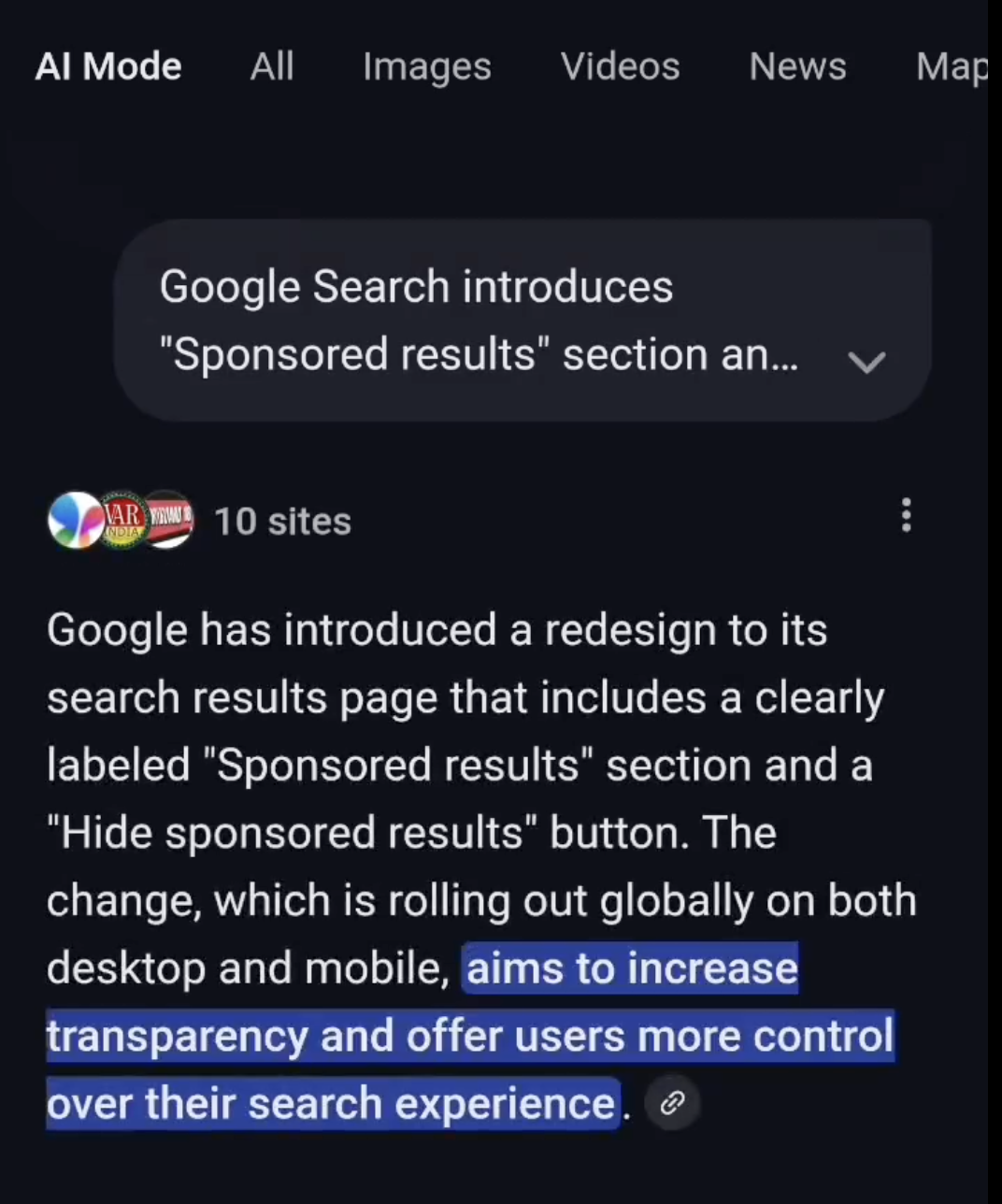The image size is (1002, 1204).
Task: Tap the link icon after the highlighted text
Action: (x=672, y=1104)
